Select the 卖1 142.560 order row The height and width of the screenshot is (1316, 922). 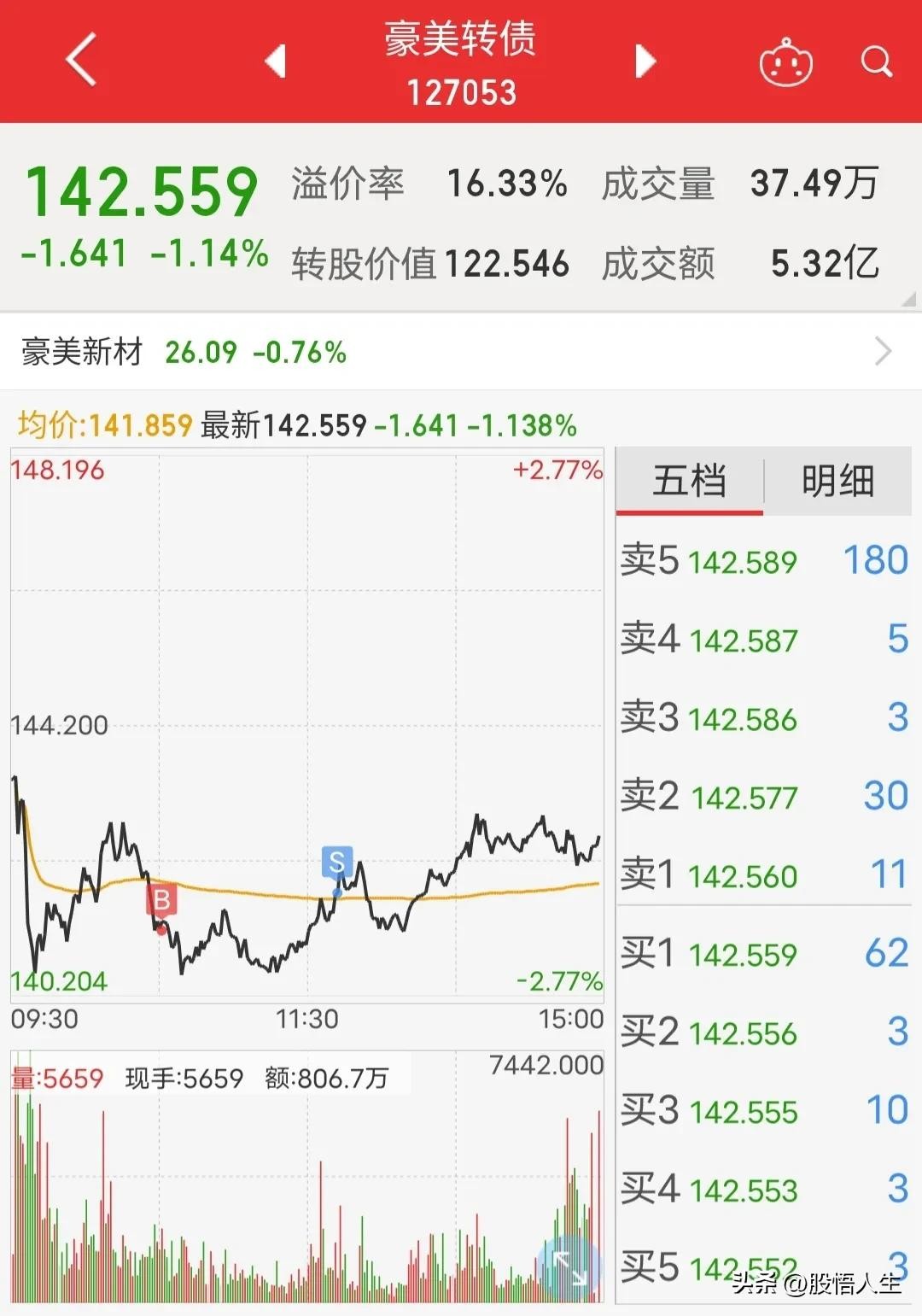(763, 875)
